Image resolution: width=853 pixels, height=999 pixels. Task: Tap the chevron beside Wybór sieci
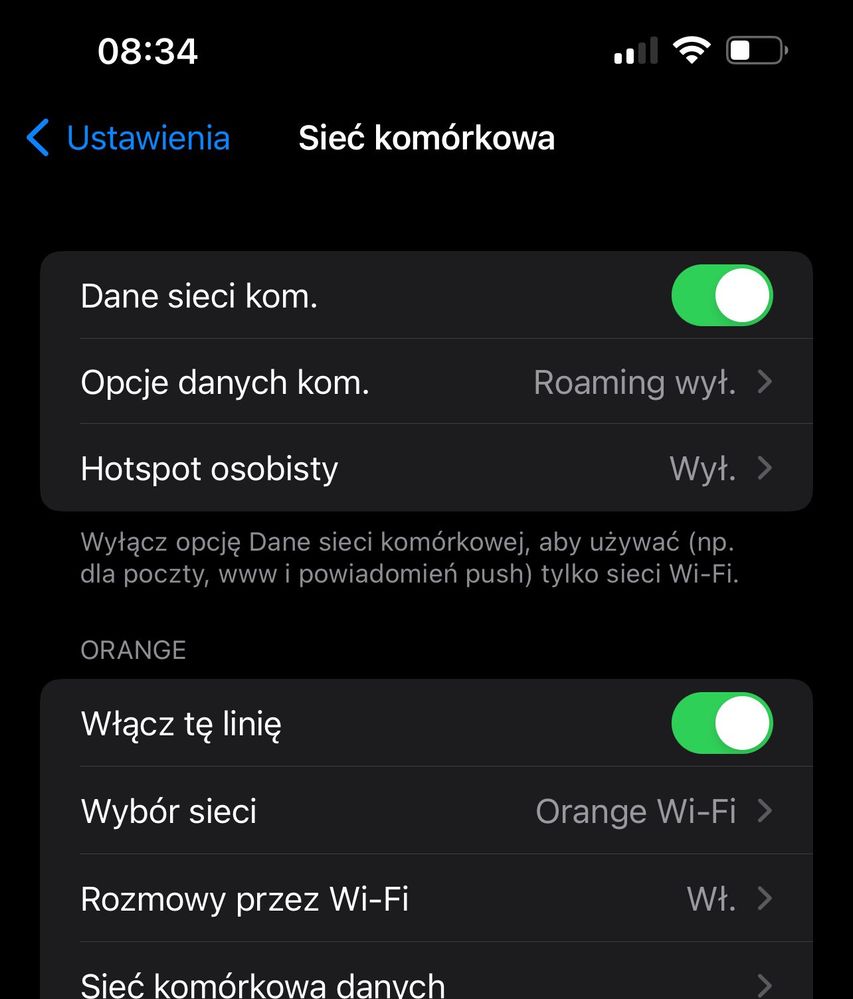coord(763,811)
